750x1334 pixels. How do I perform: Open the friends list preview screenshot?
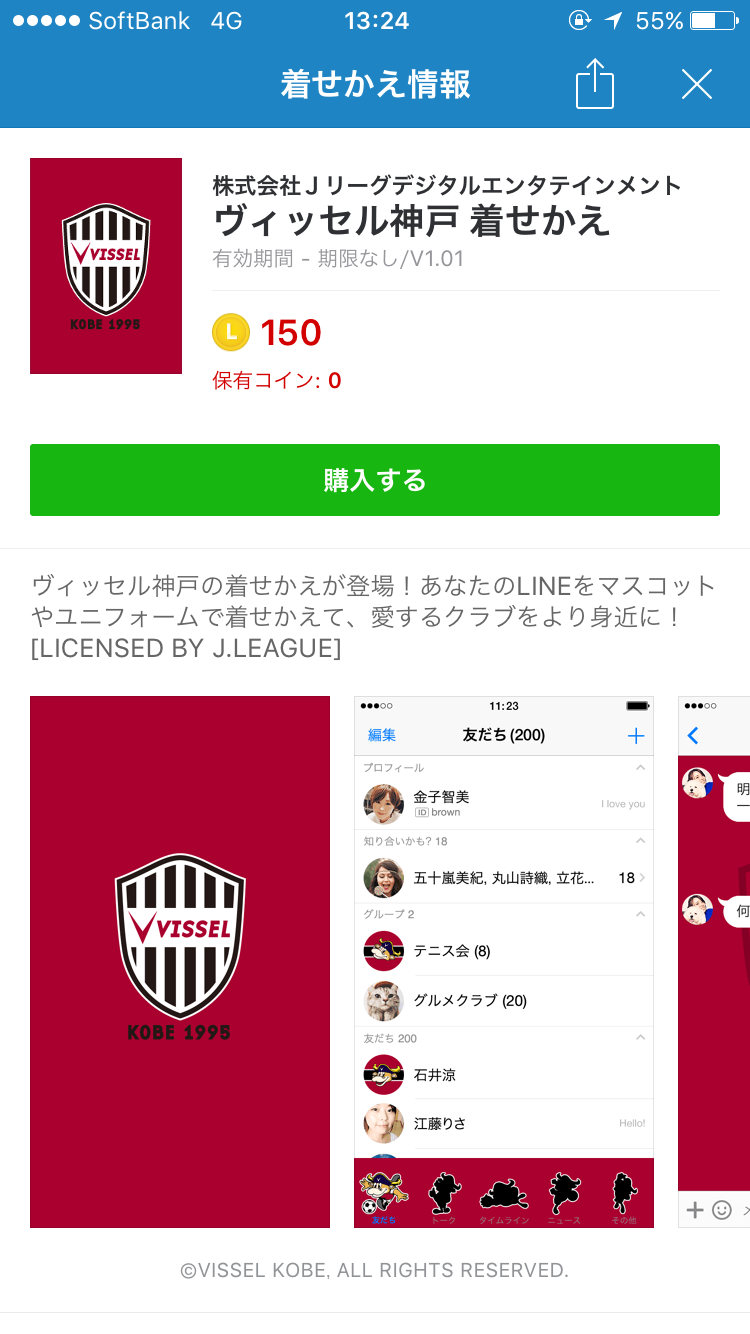tap(504, 961)
